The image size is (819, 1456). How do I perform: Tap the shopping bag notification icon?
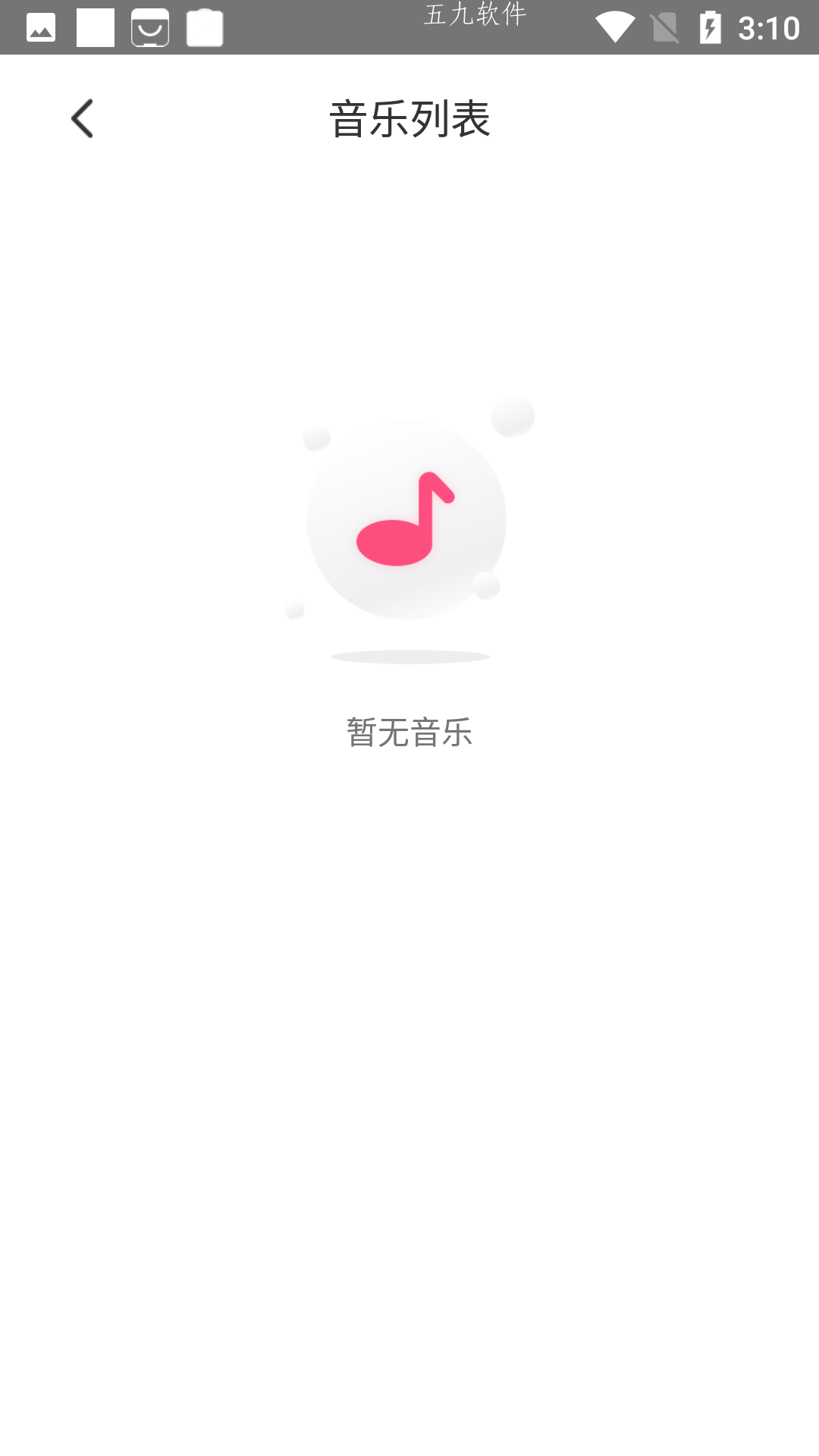[x=150, y=27]
